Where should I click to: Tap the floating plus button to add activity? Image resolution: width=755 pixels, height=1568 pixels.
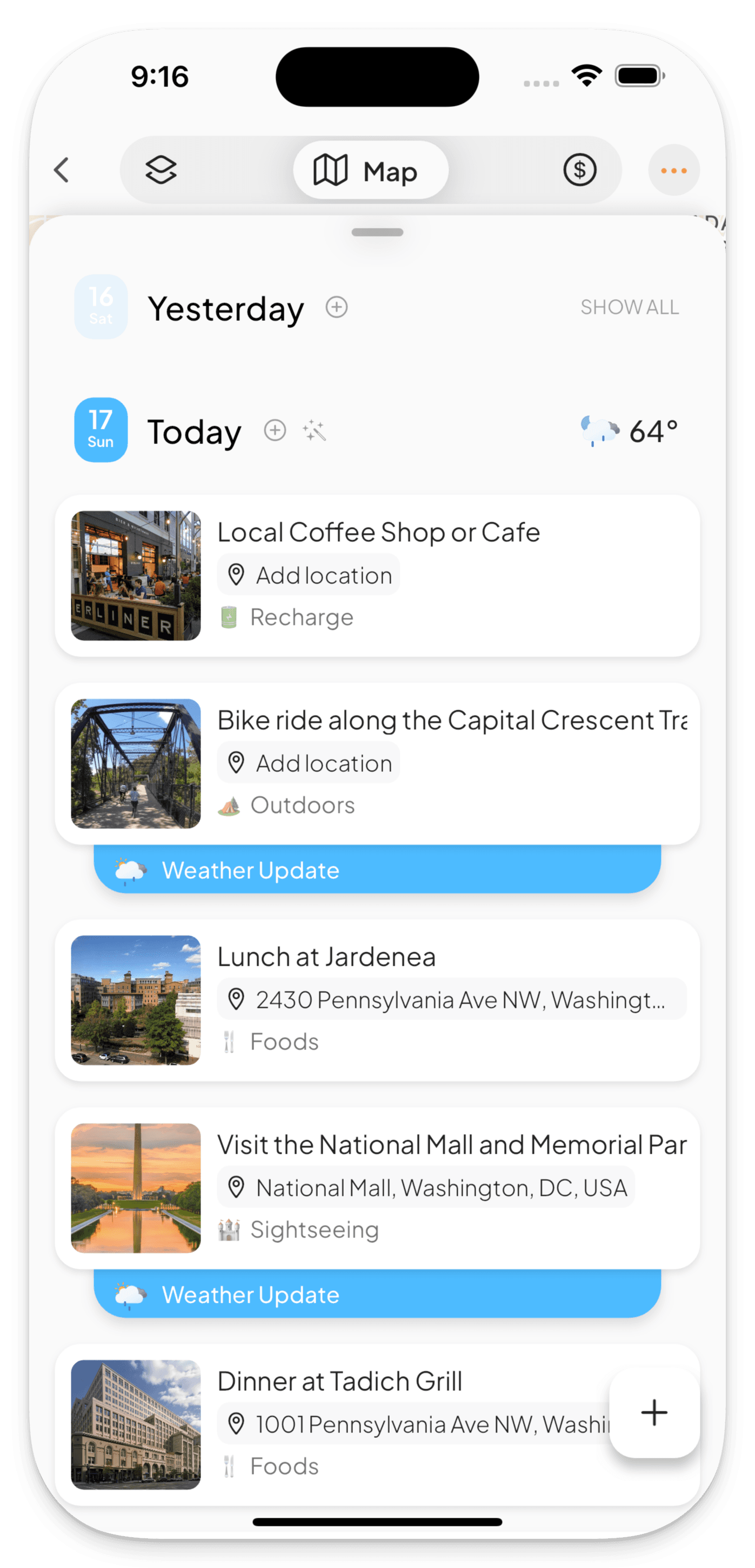pyautogui.click(x=653, y=1414)
